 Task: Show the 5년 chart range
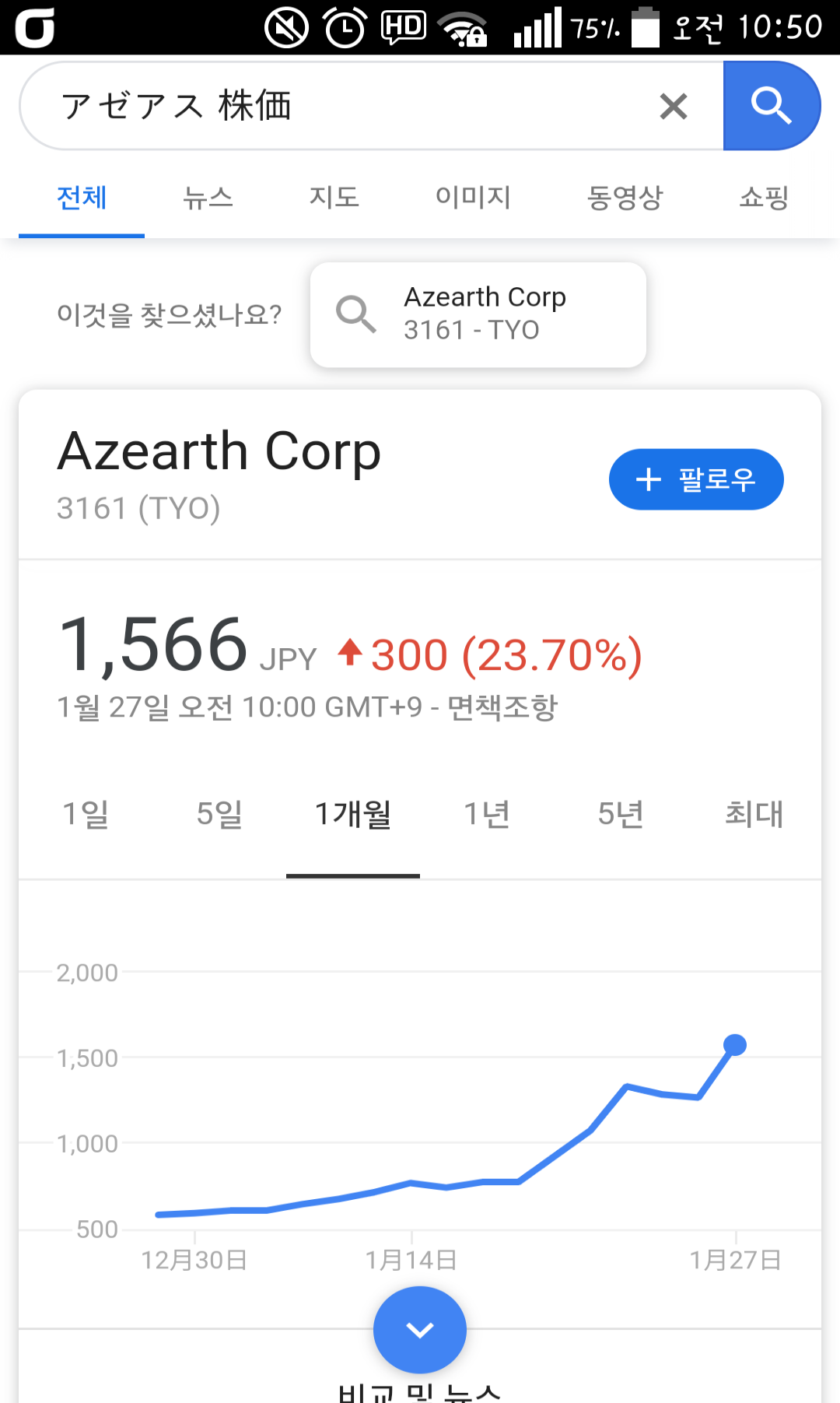pos(621,815)
